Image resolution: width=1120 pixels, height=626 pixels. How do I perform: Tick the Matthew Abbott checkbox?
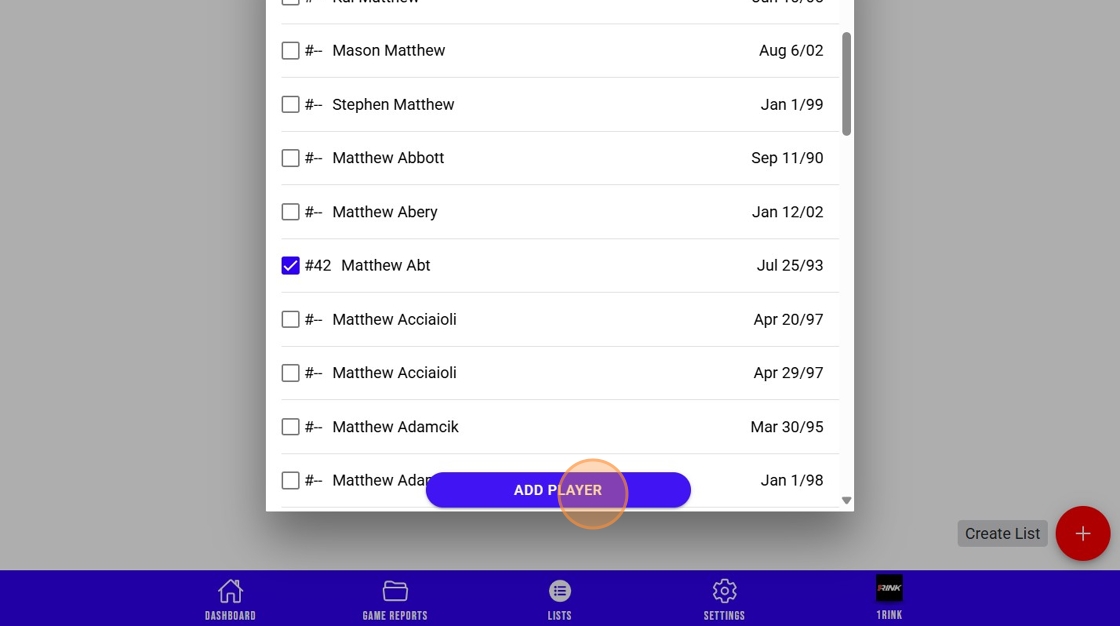pyautogui.click(x=291, y=158)
